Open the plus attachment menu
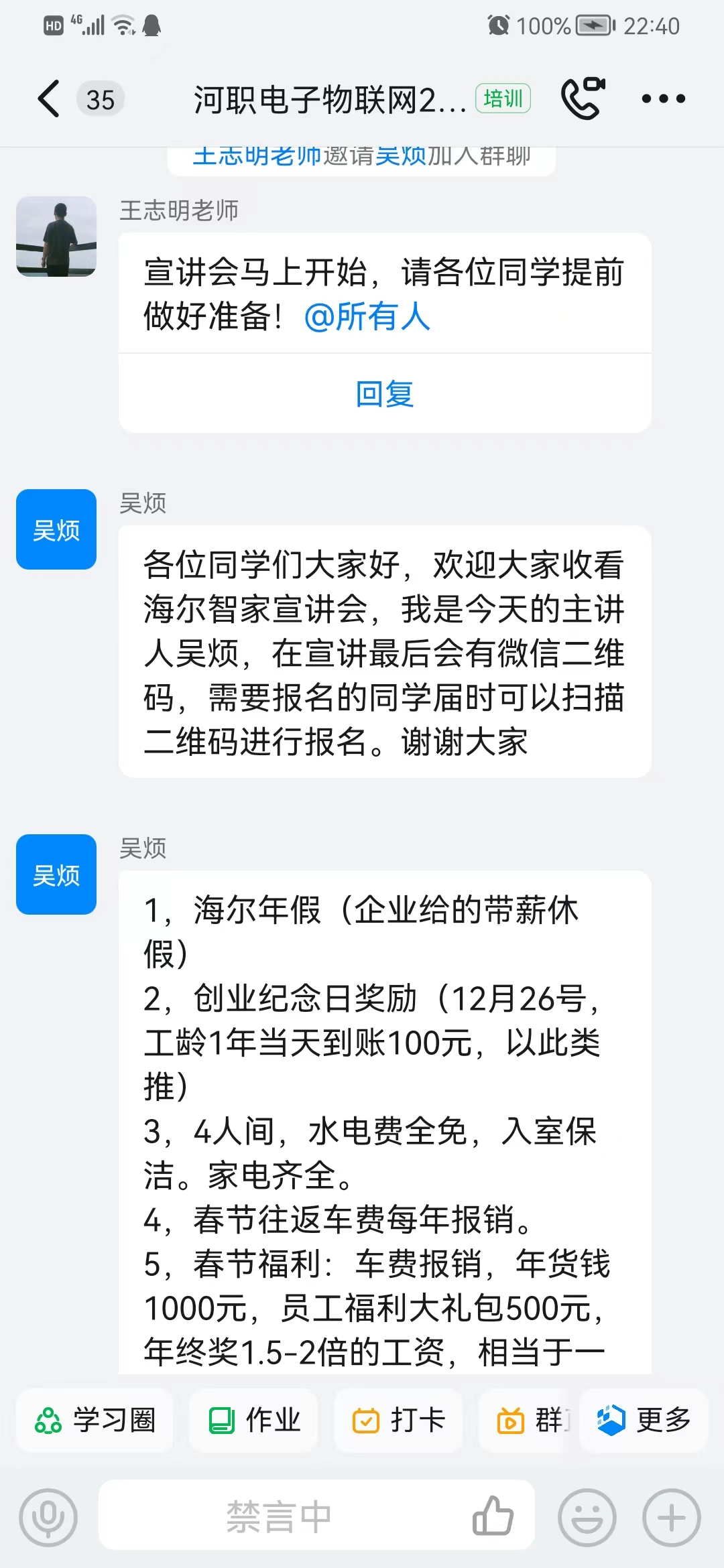The width and height of the screenshot is (724, 1568). click(x=672, y=1518)
